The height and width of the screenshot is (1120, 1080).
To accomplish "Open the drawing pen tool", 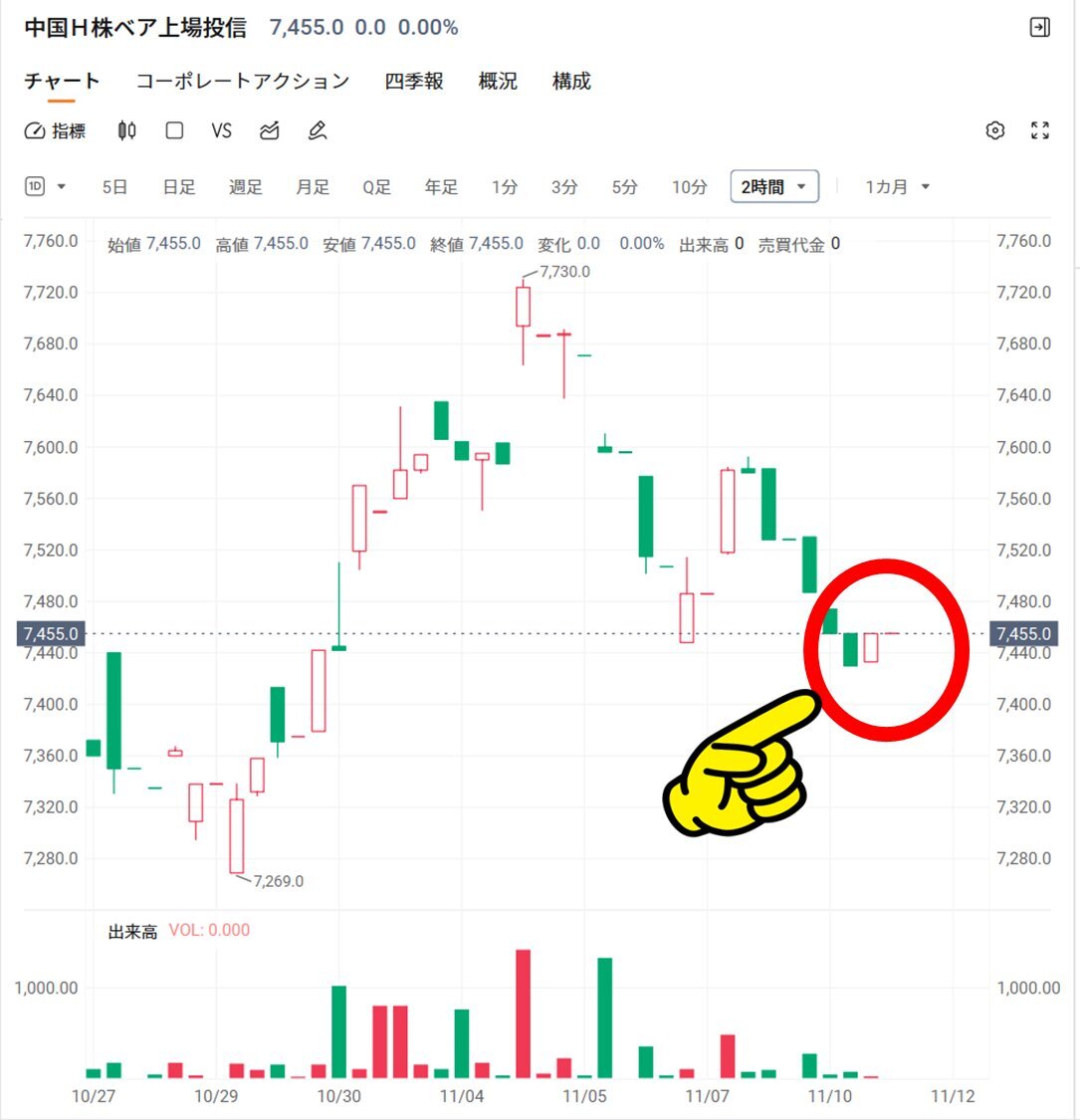I will coord(318,130).
